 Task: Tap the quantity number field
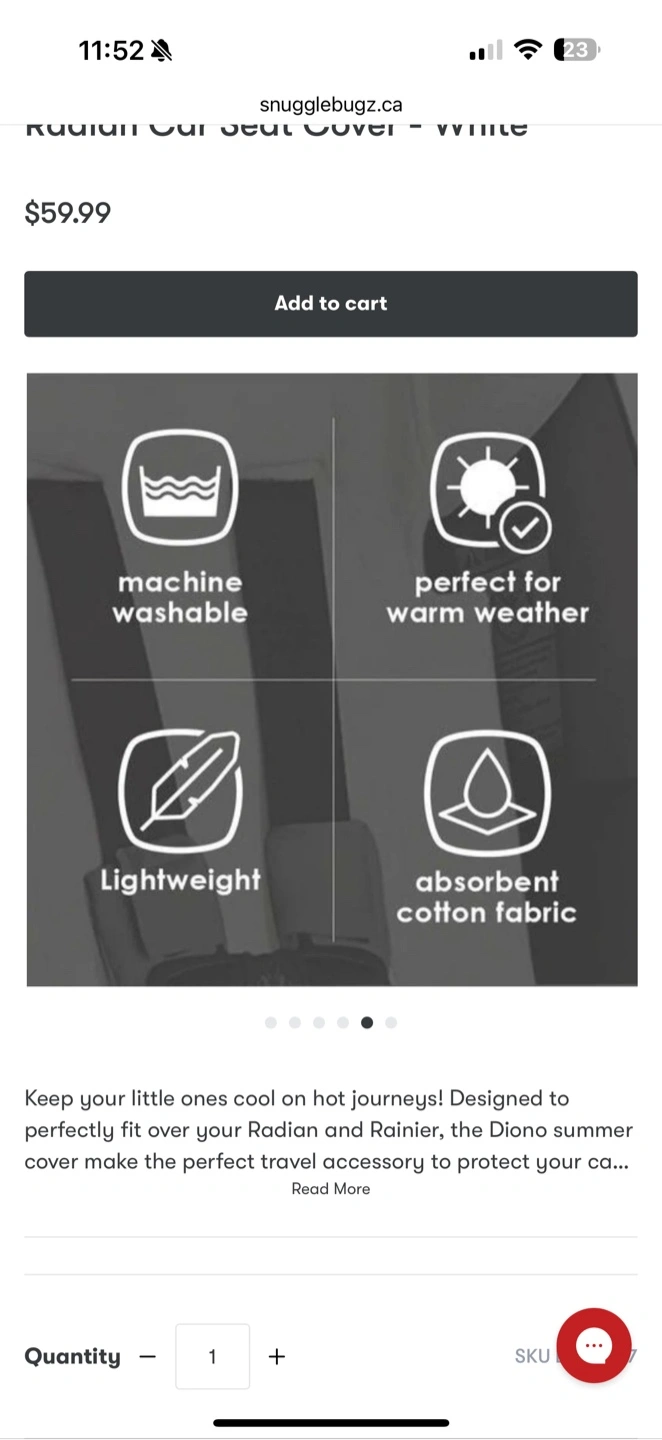point(212,1356)
